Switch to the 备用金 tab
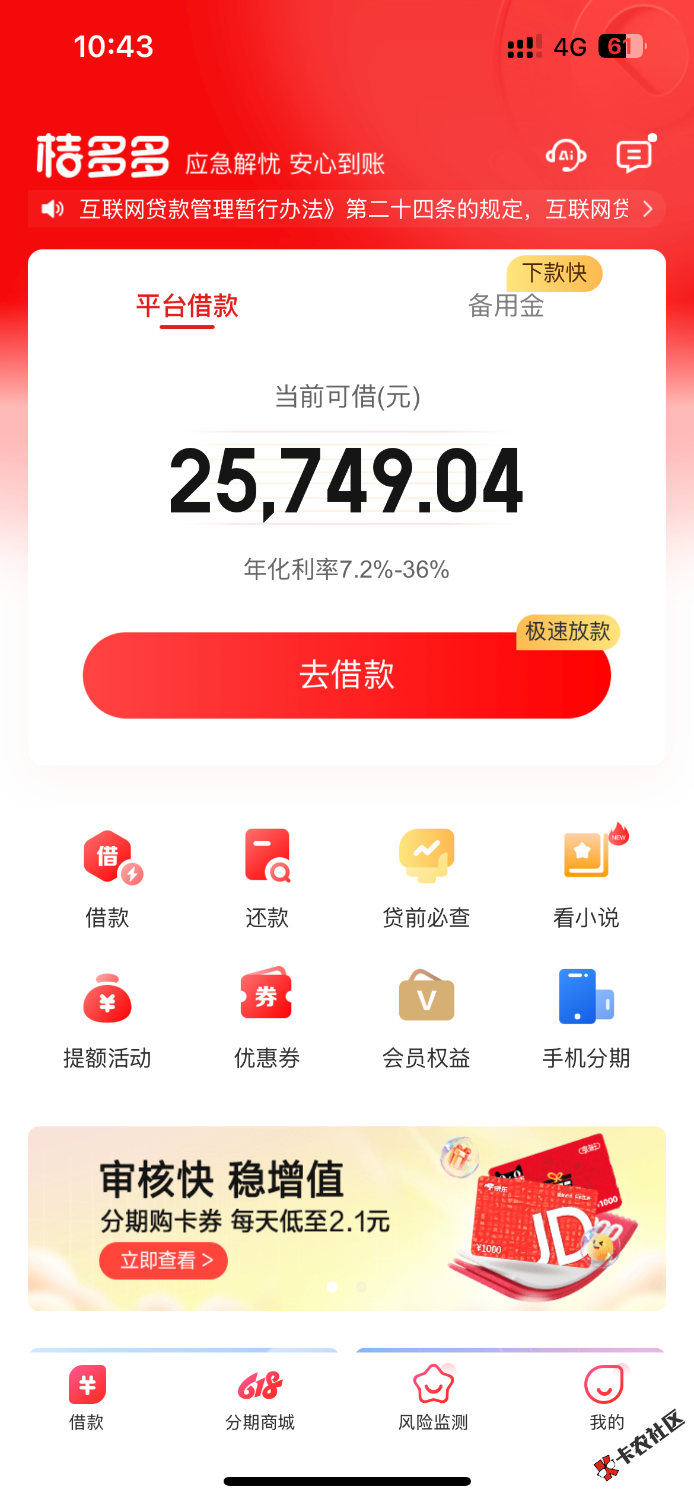 point(506,305)
